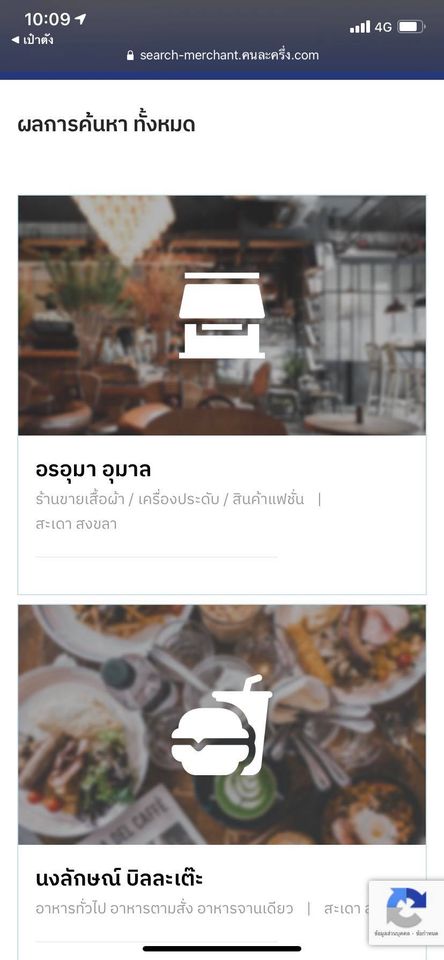Screen dimensions: 444x960
Task: Return to the เป๋าตัง app
Action: coord(32,40)
